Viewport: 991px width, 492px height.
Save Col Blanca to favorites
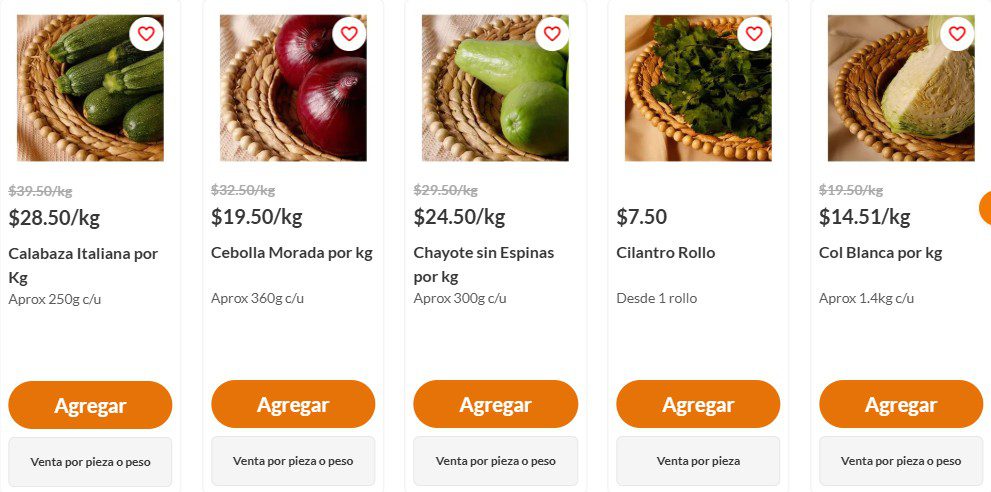point(957,34)
